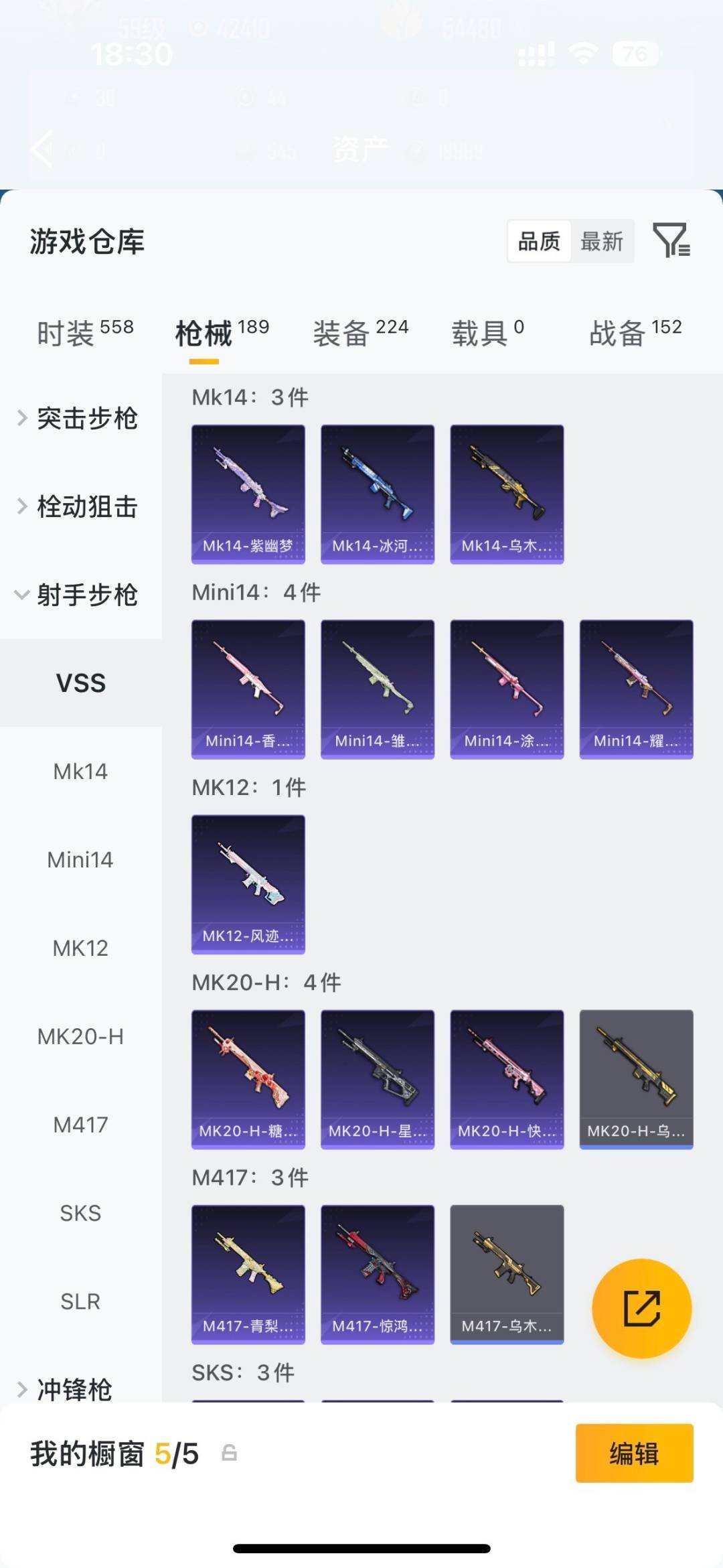This screenshot has width=723, height=1568.
Task: Tap the MK20-H-乌木 weapon tile
Action: [x=636, y=1080]
